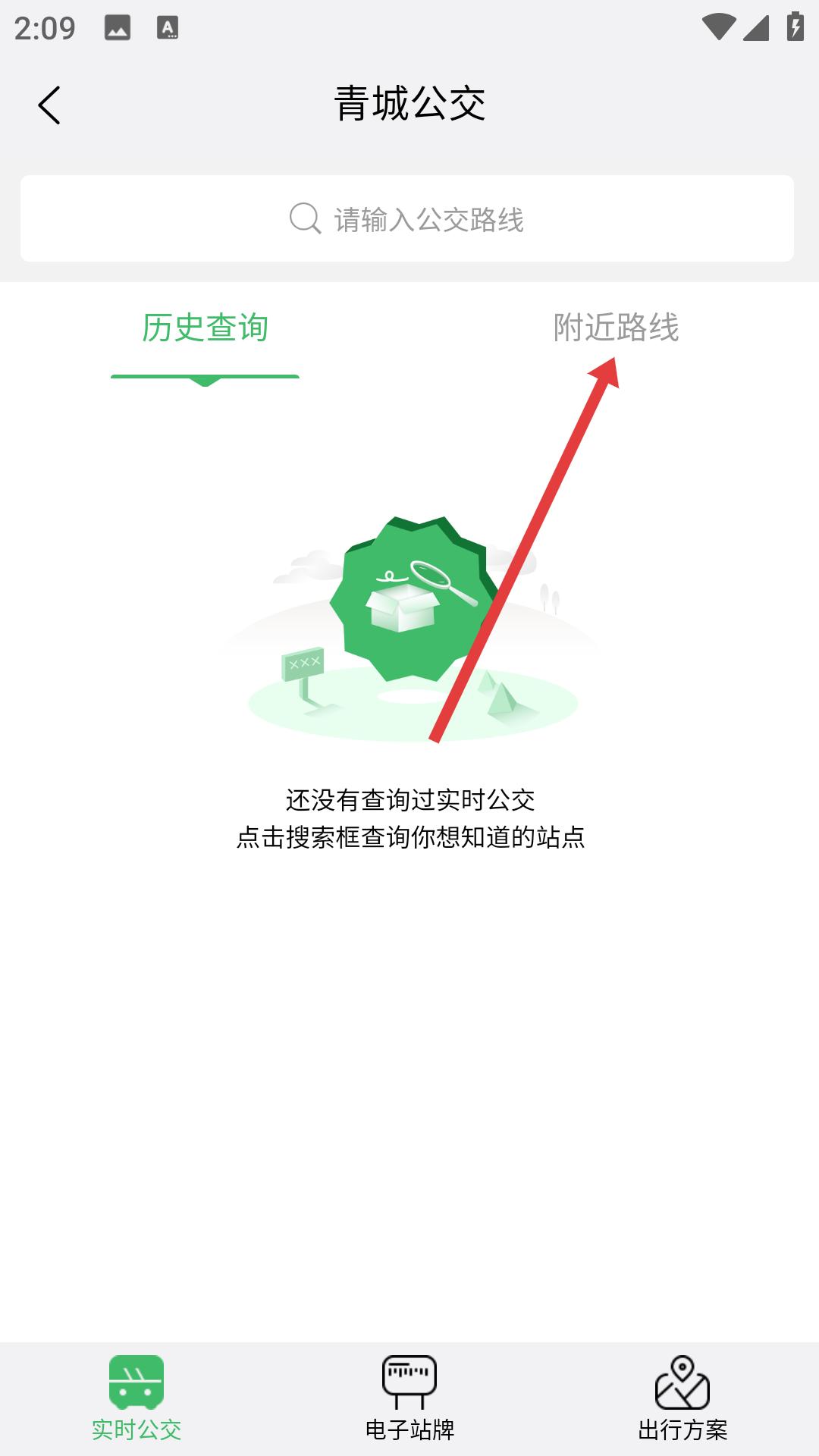Switch to the 附近路线 tab
The image size is (819, 1456).
[616, 328]
